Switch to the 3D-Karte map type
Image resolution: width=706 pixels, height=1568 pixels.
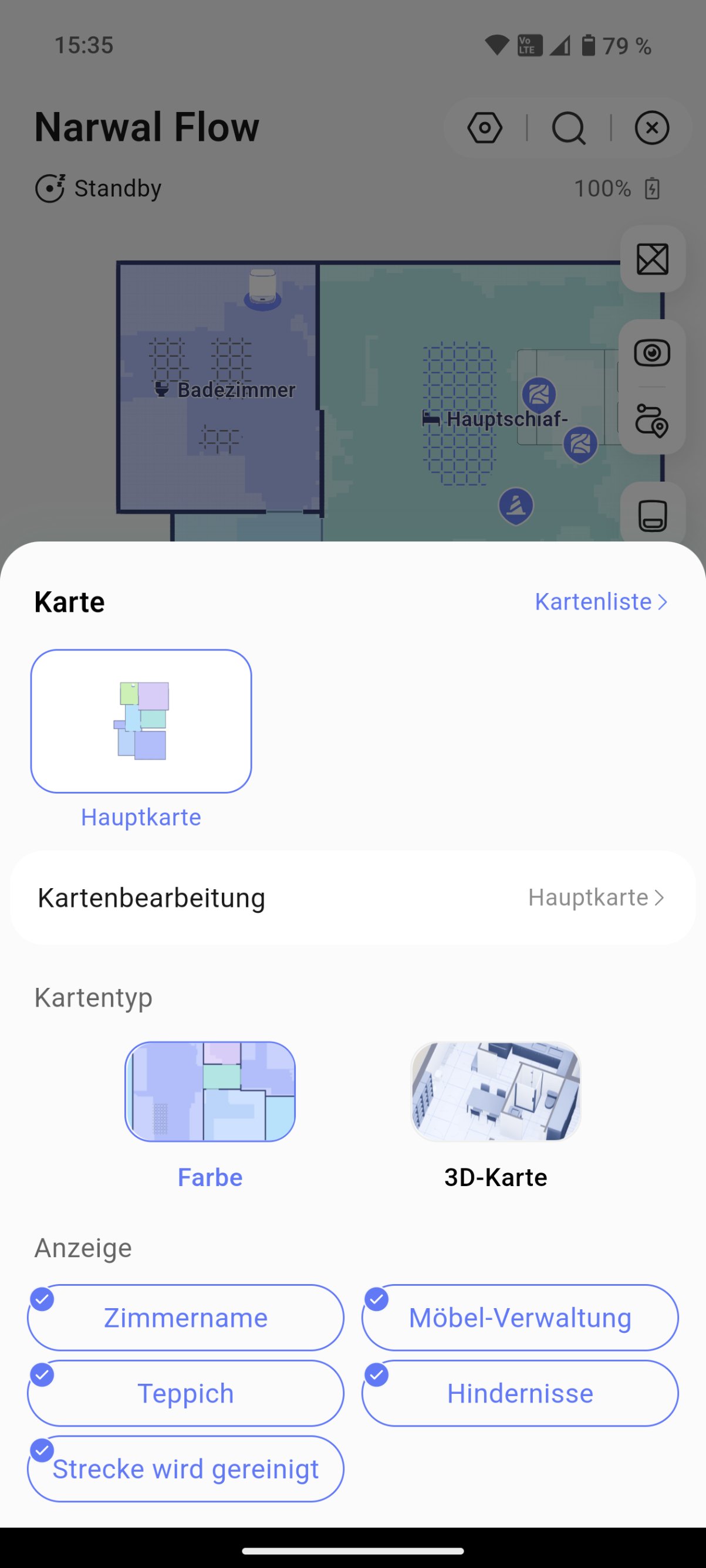[496, 1091]
